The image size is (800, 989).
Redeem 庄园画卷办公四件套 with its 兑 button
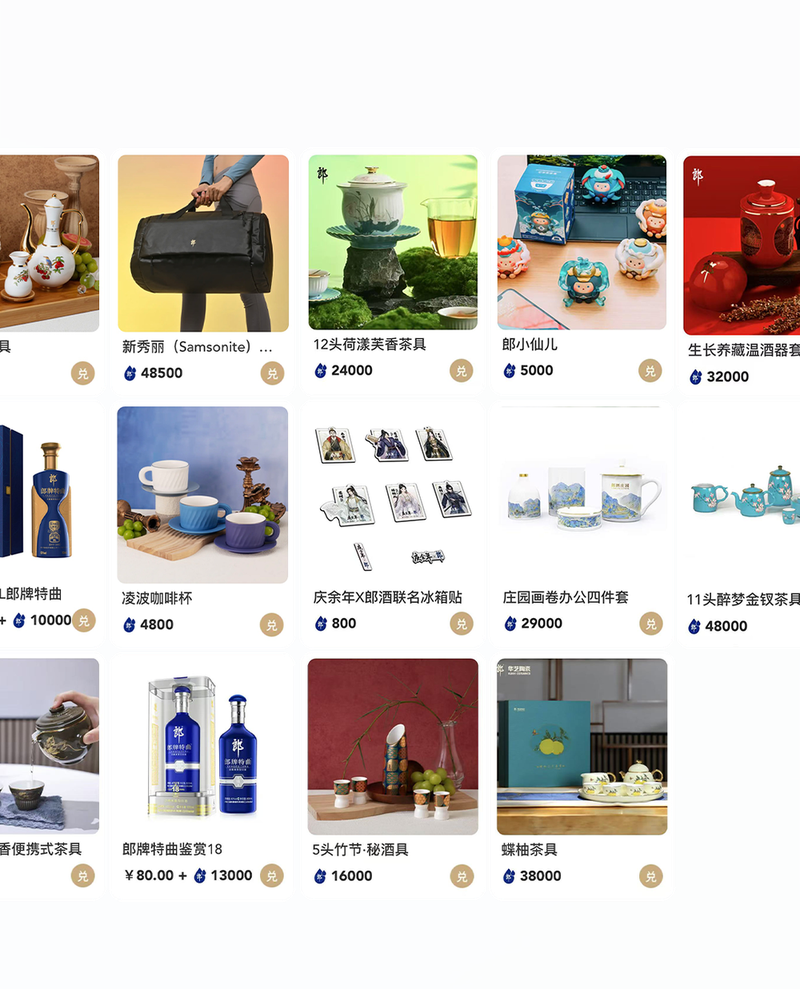(650, 622)
